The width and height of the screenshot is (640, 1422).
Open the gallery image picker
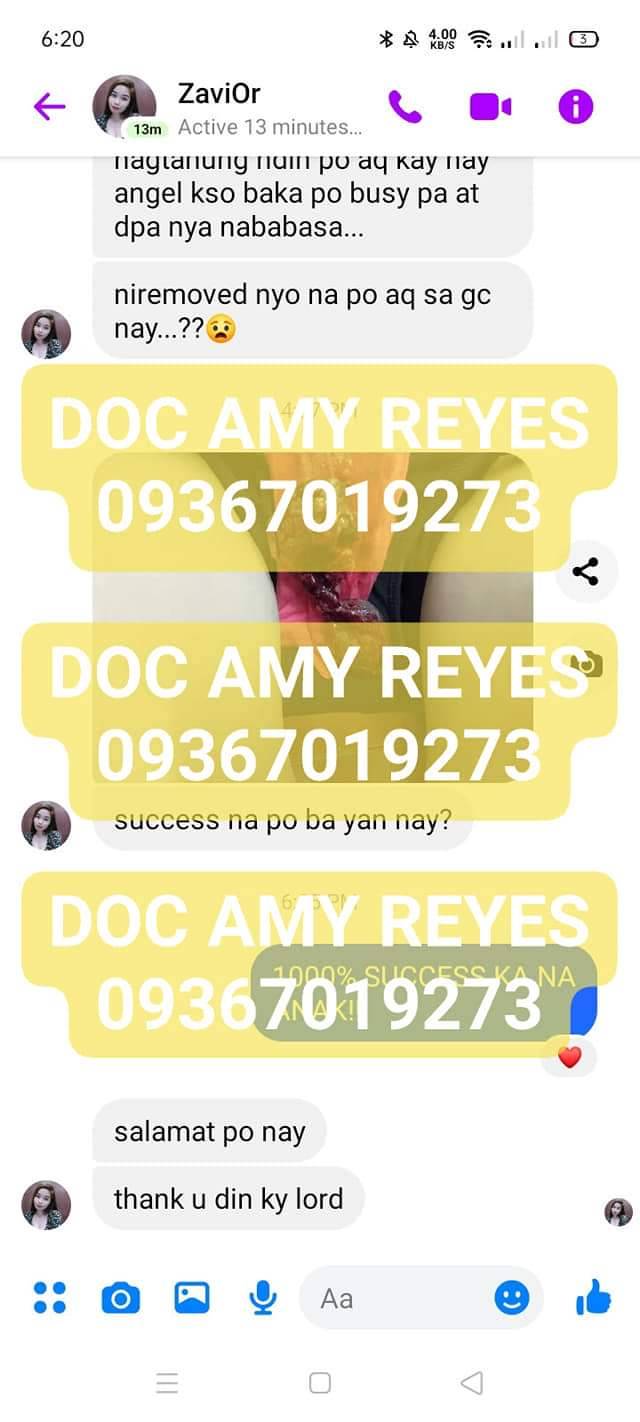pos(191,1298)
